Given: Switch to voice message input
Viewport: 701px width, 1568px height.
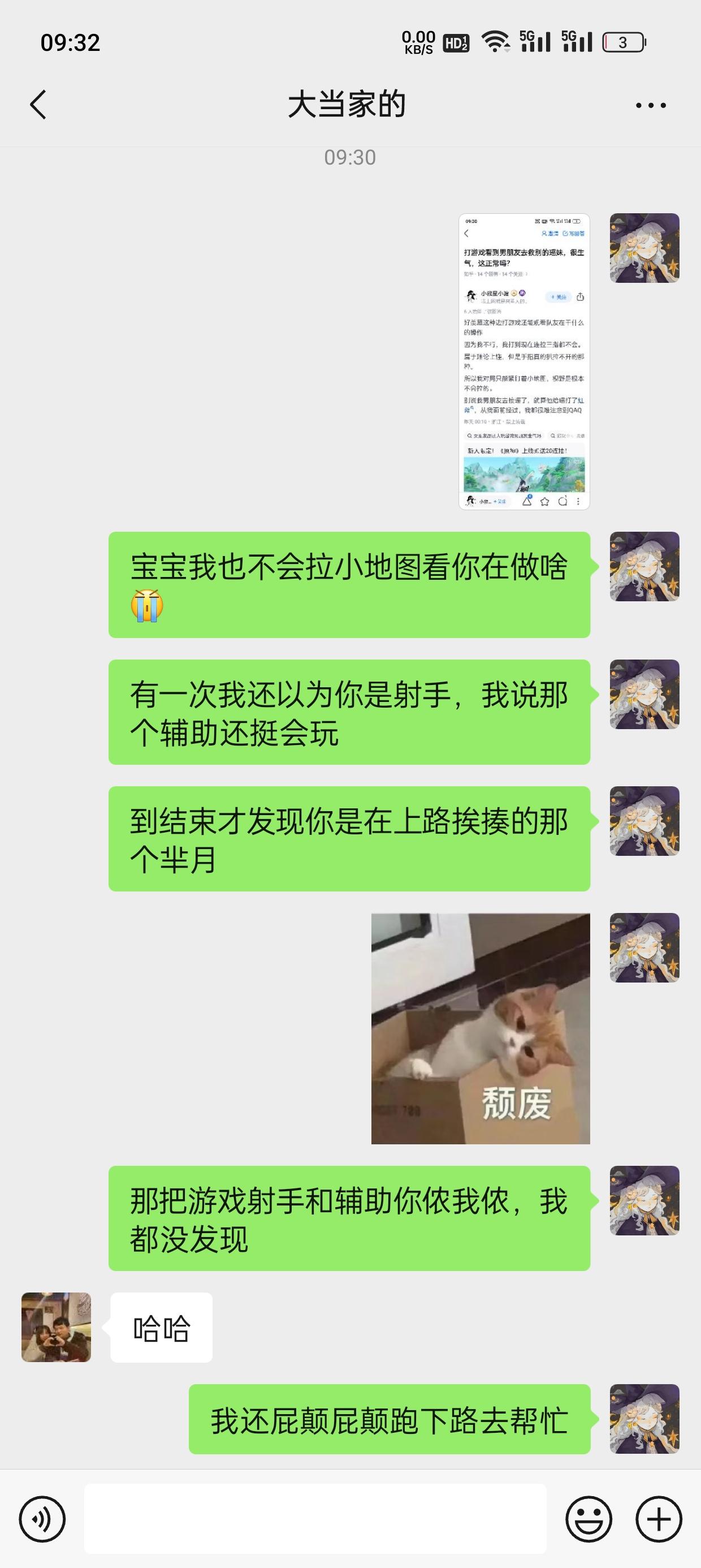Looking at the screenshot, I should pyautogui.click(x=42, y=1519).
